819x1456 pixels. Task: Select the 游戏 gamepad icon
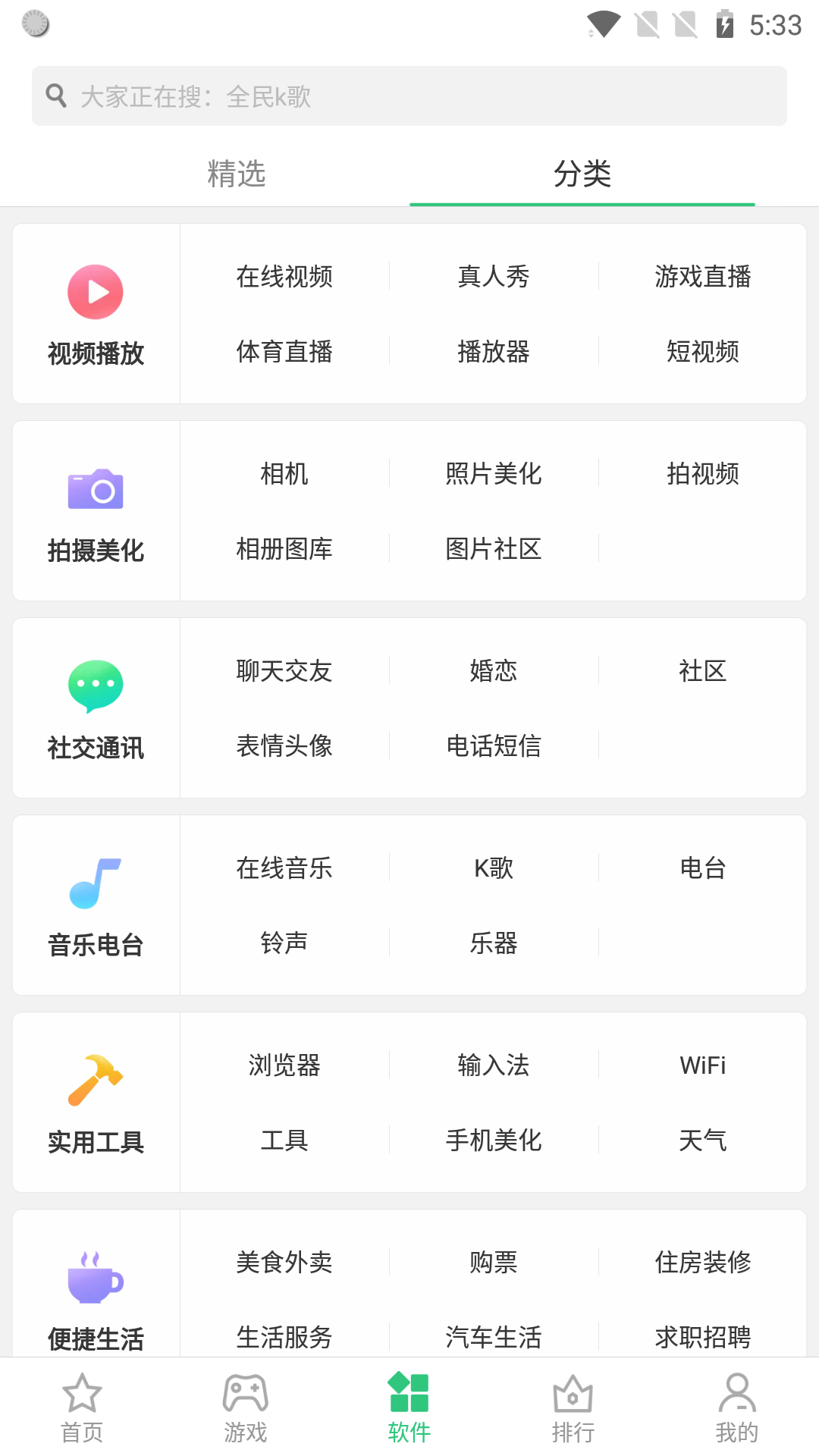coord(246,1407)
